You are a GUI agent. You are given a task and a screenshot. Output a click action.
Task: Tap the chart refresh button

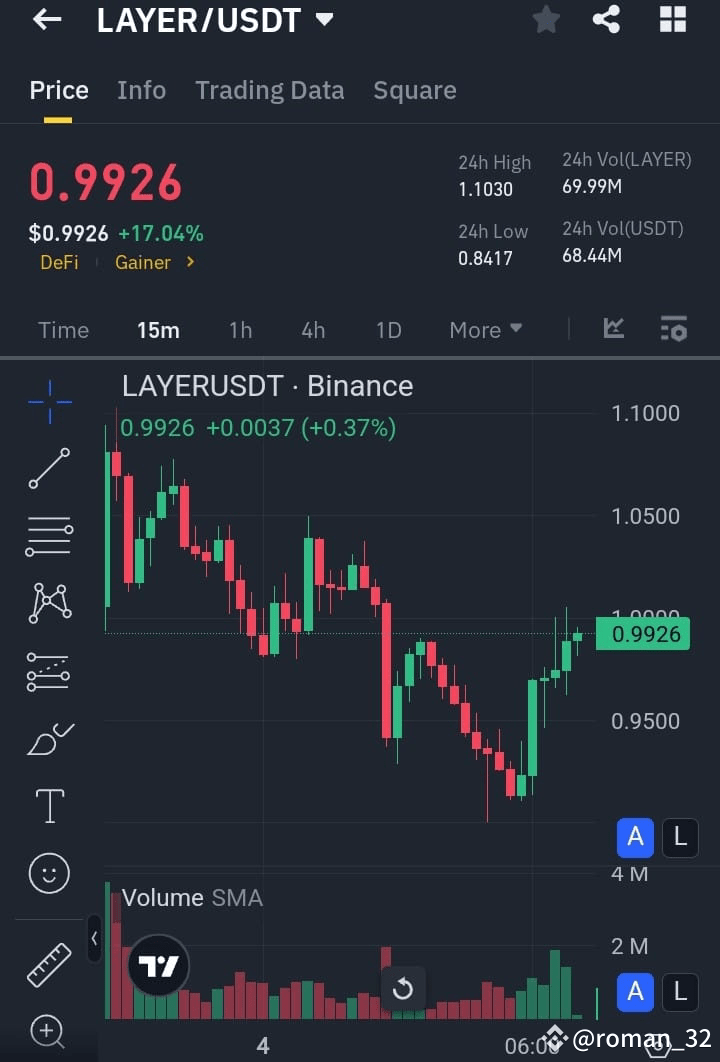point(403,988)
